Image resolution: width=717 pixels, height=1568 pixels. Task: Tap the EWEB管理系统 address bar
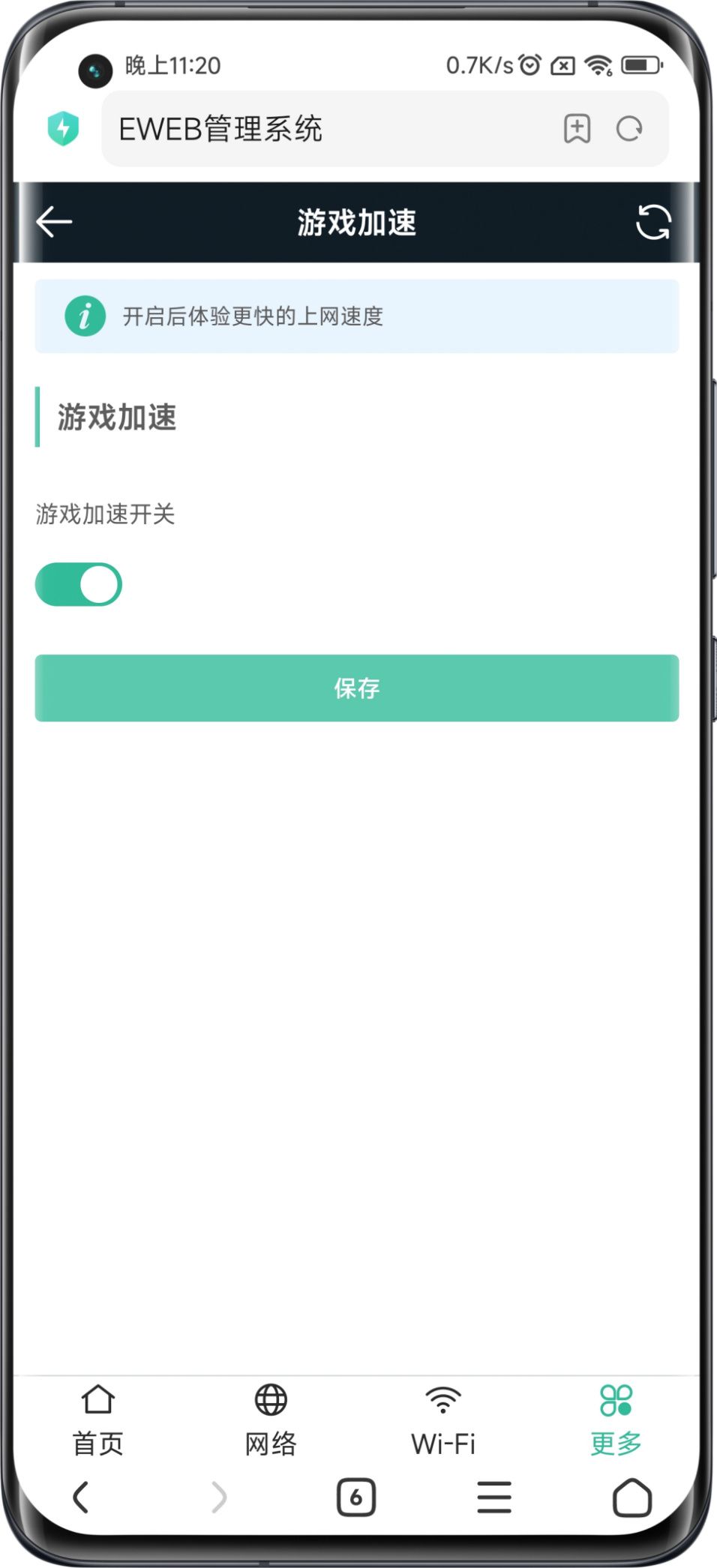[x=330, y=129]
